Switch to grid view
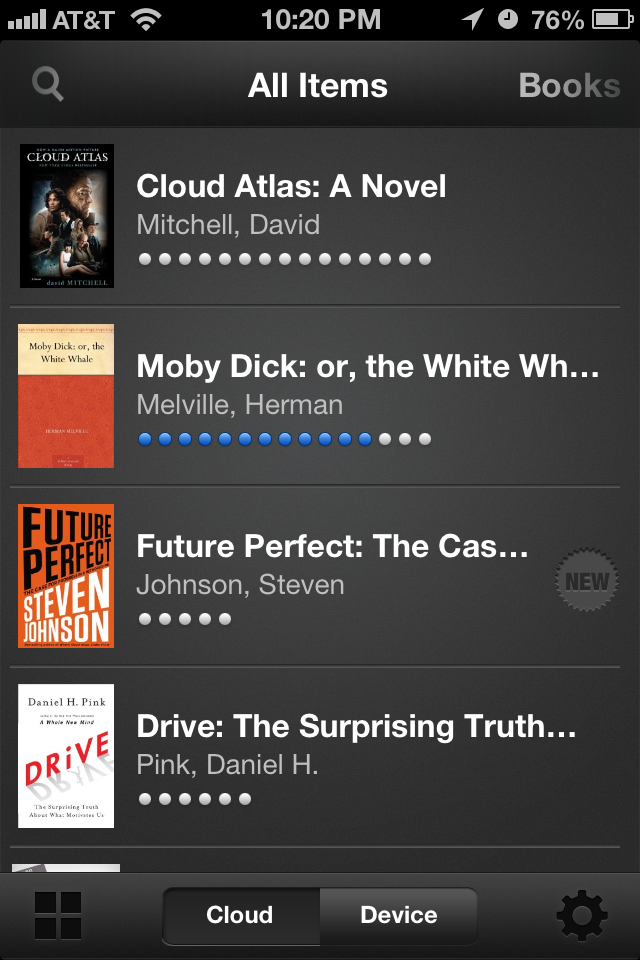 click(x=58, y=915)
